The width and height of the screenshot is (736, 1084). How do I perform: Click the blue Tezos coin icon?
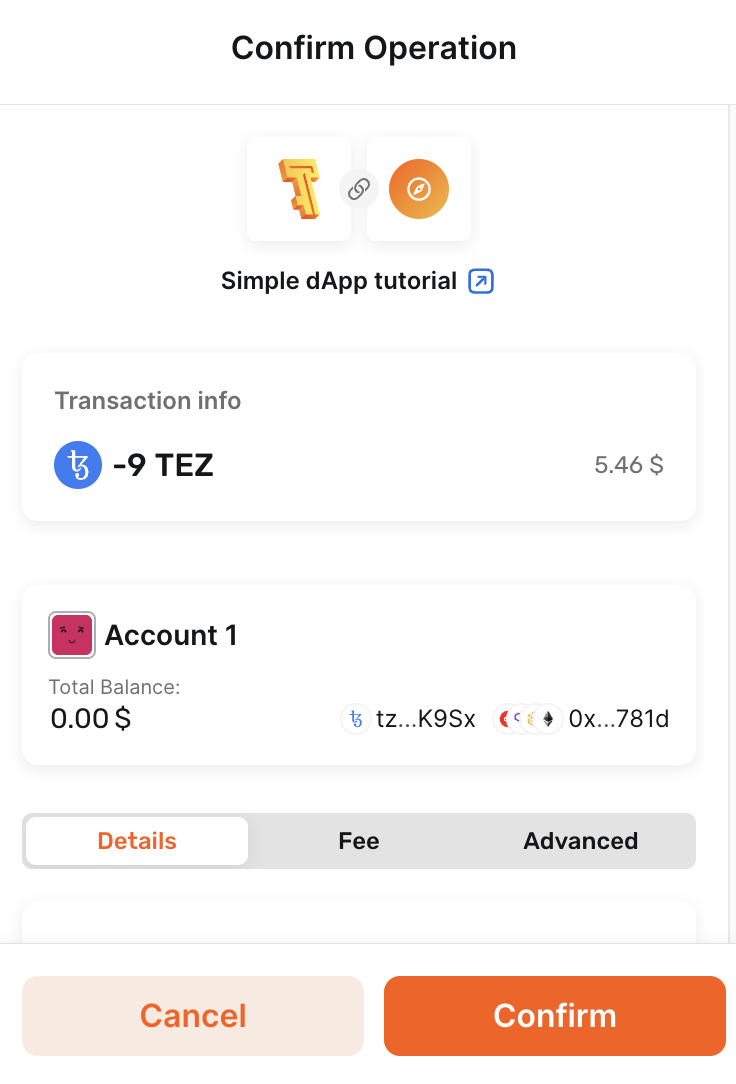(x=78, y=465)
